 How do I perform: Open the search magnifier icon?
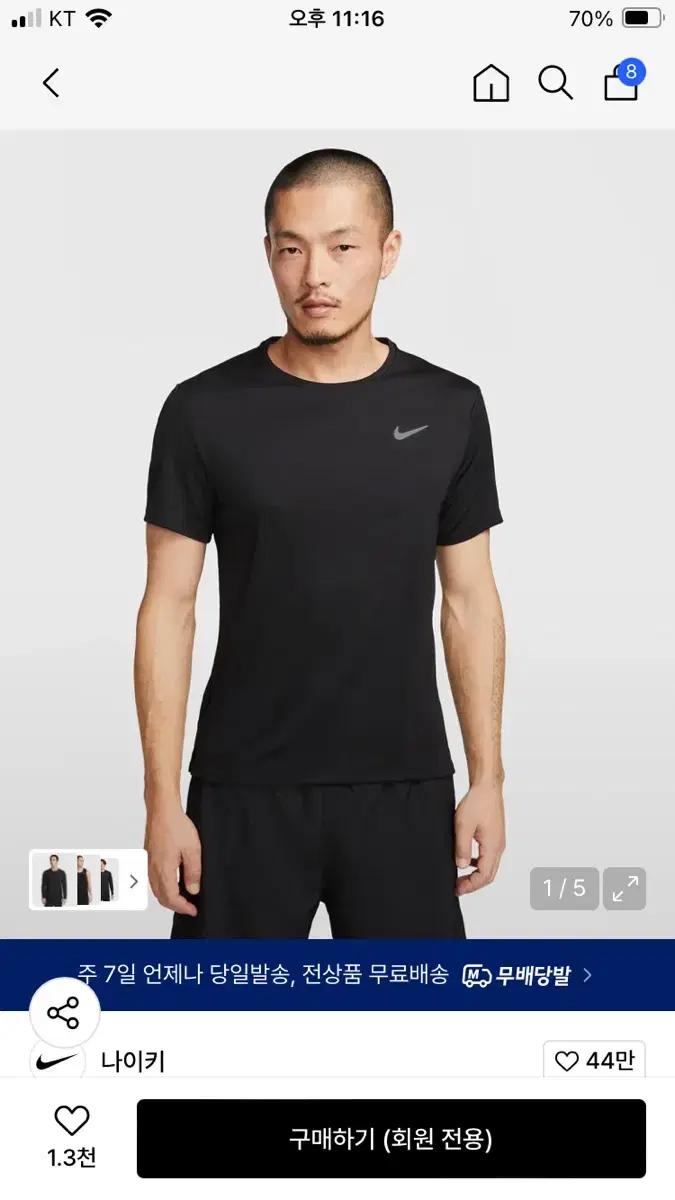tap(555, 84)
